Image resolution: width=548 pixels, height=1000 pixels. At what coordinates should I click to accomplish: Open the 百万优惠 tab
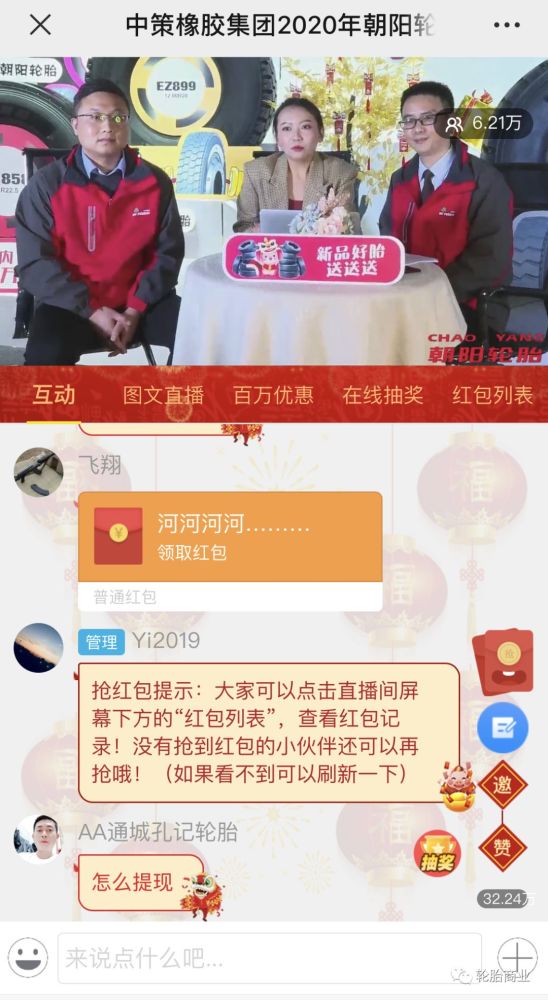[x=273, y=395]
